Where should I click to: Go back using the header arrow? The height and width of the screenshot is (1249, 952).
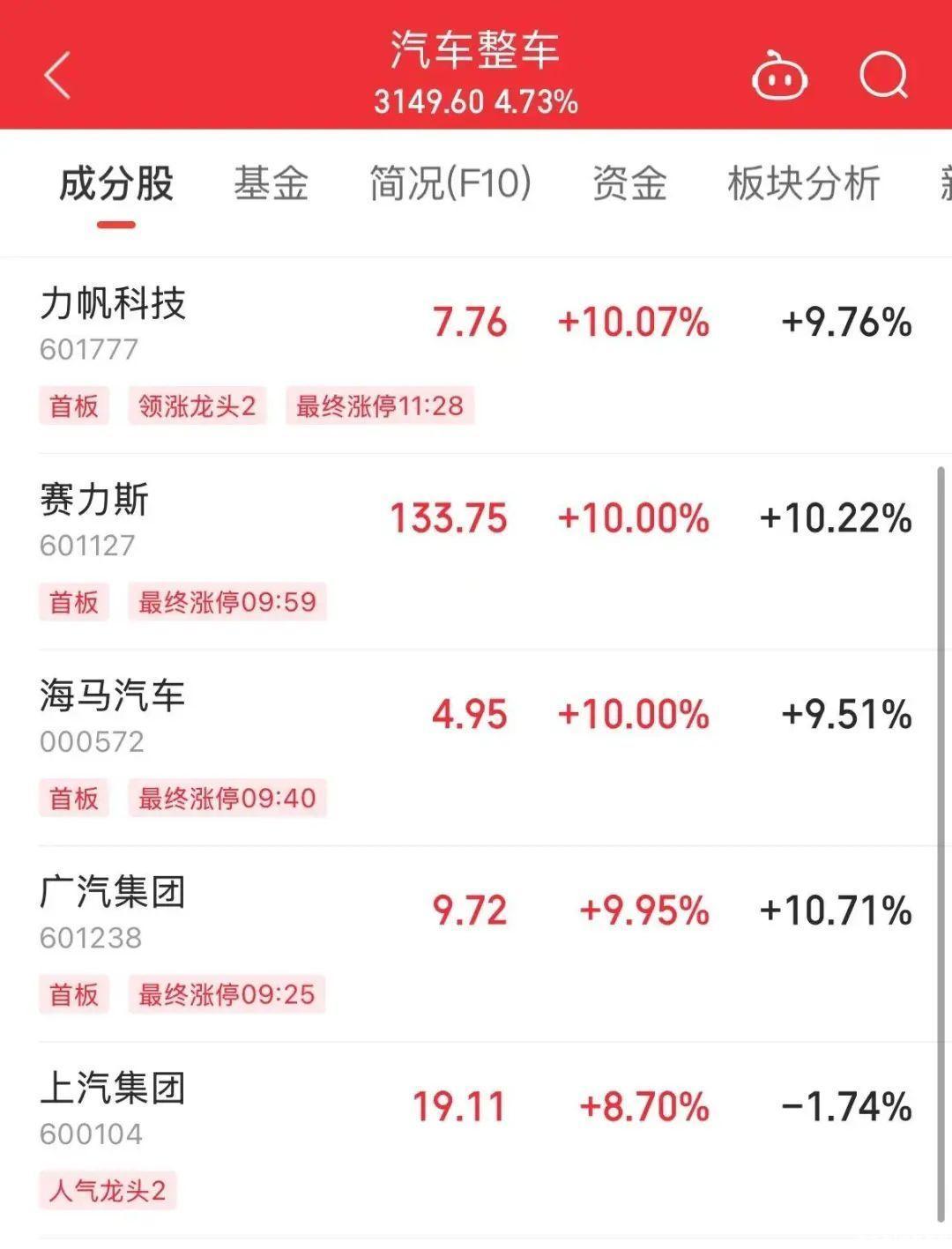[x=58, y=75]
